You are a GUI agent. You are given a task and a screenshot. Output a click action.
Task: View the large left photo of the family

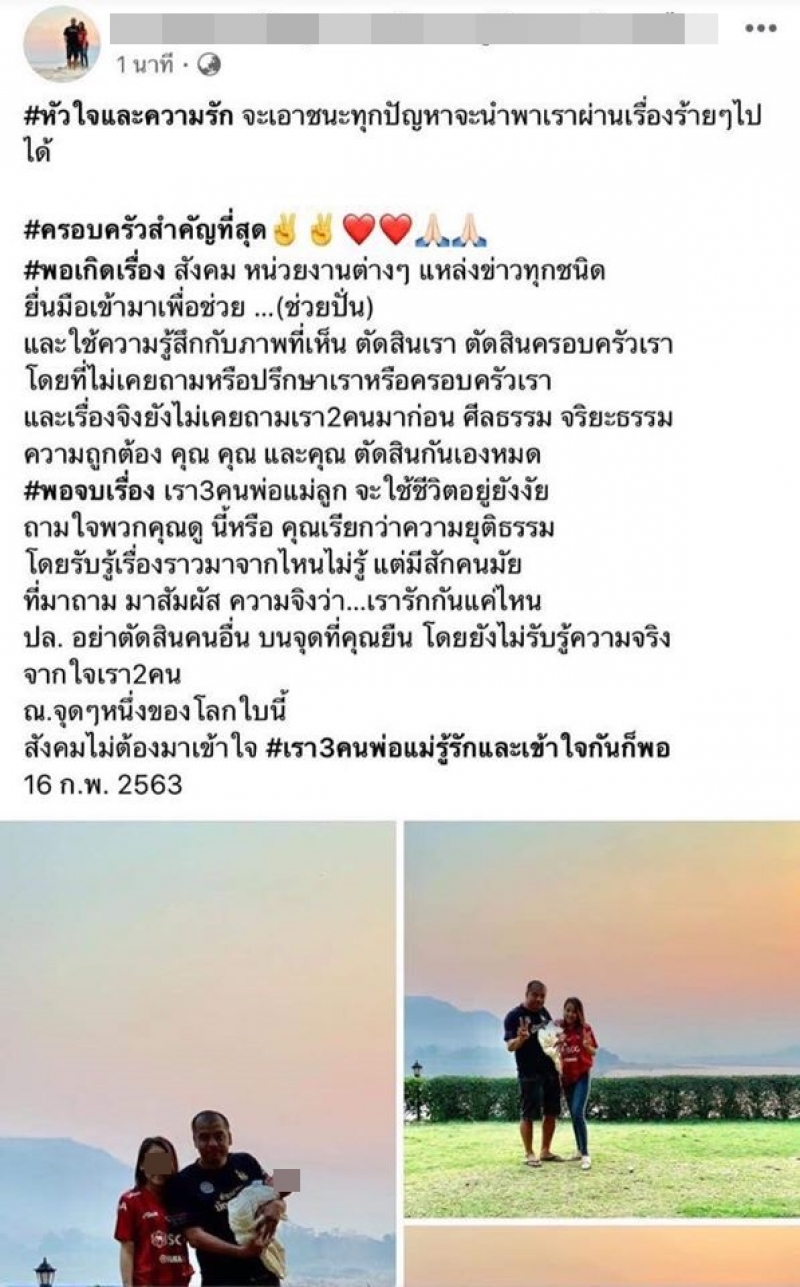pyautogui.click(x=198, y=1050)
